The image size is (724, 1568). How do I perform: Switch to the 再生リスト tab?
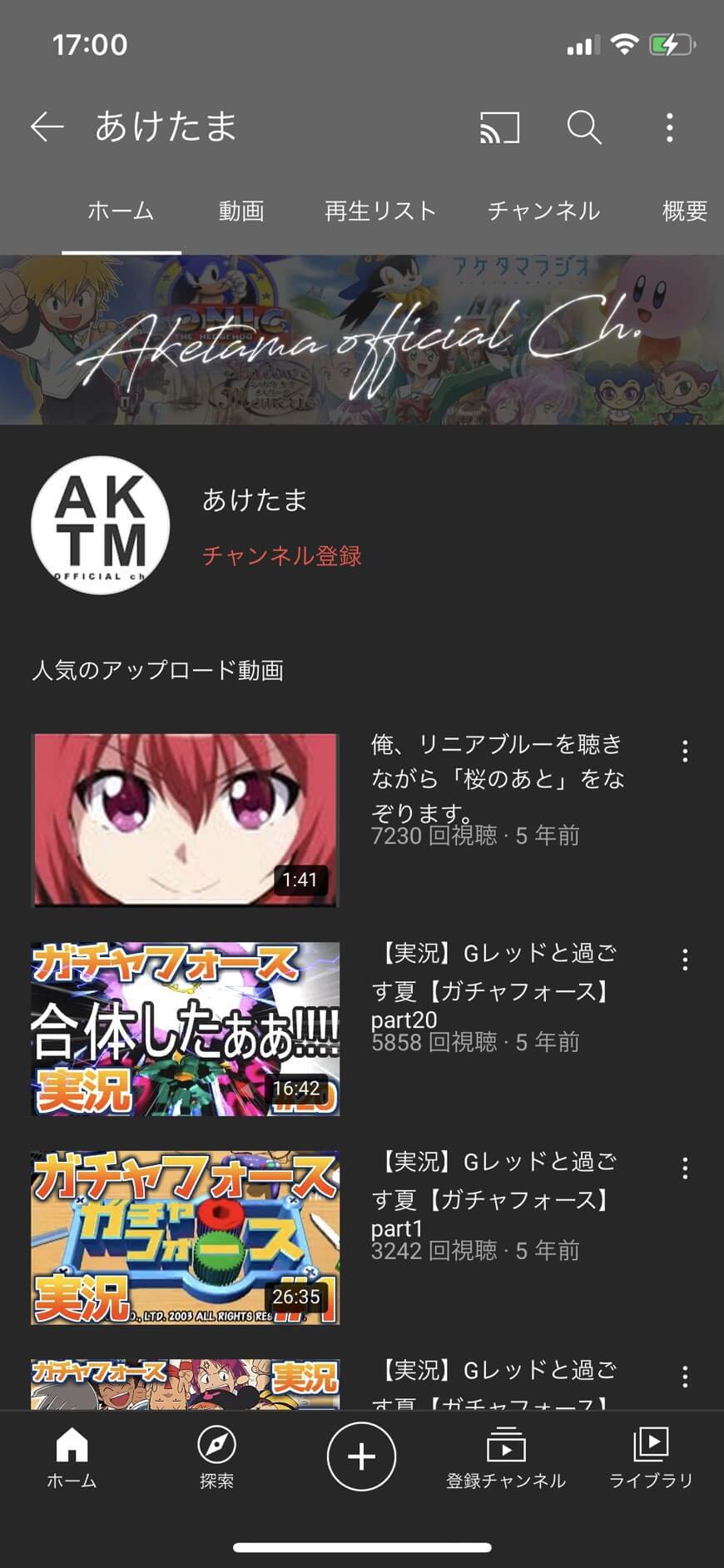tap(380, 211)
